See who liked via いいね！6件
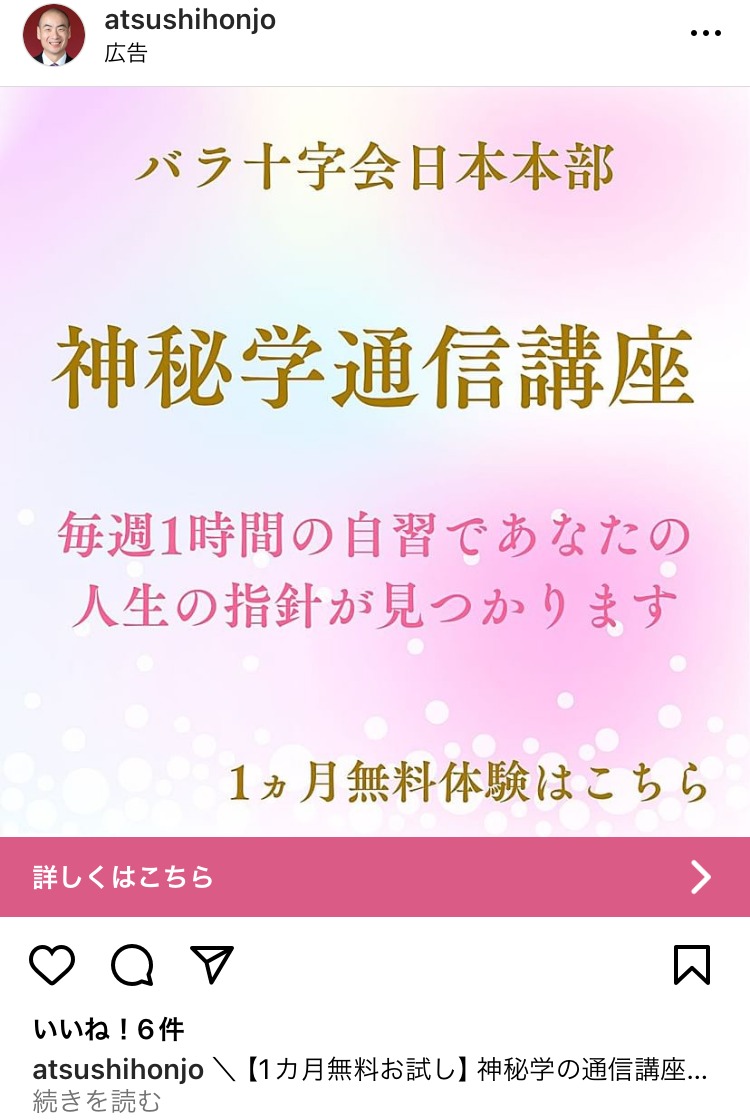This screenshot has width=750, height=1120. pyautogui.click(x=108, y=1029)
